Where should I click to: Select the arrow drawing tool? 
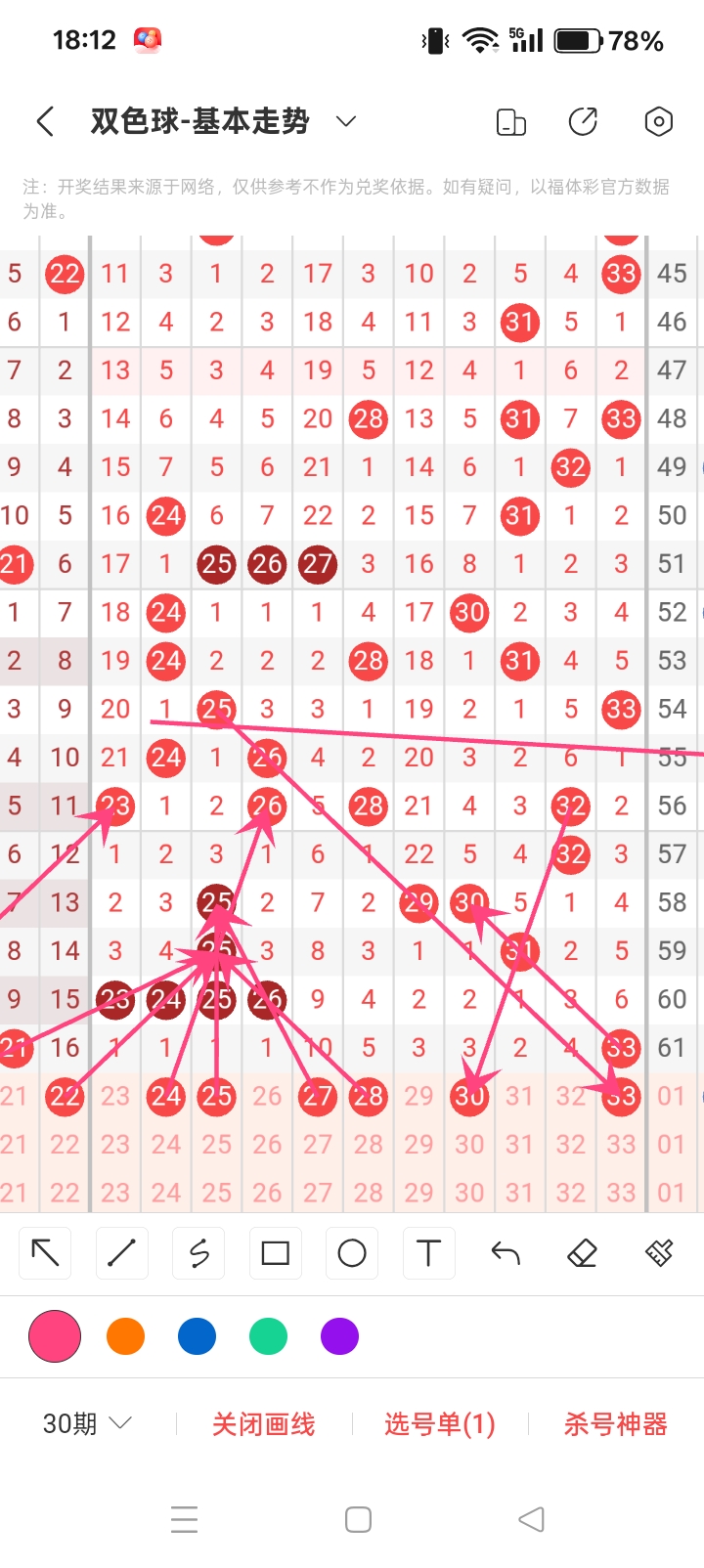coord(46,1252)
